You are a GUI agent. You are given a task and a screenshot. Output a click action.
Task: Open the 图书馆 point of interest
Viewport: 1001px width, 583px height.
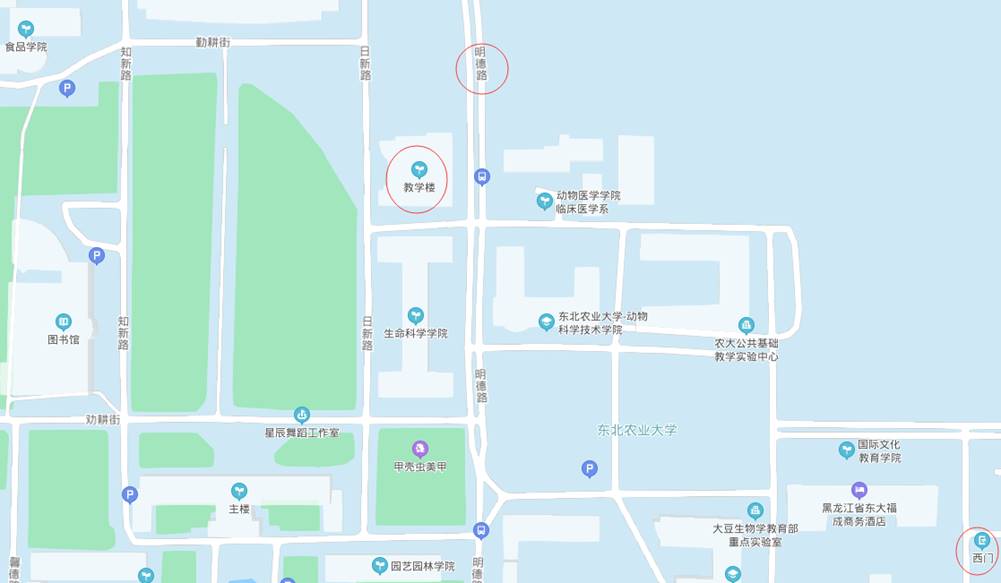[x=63, y=322]
